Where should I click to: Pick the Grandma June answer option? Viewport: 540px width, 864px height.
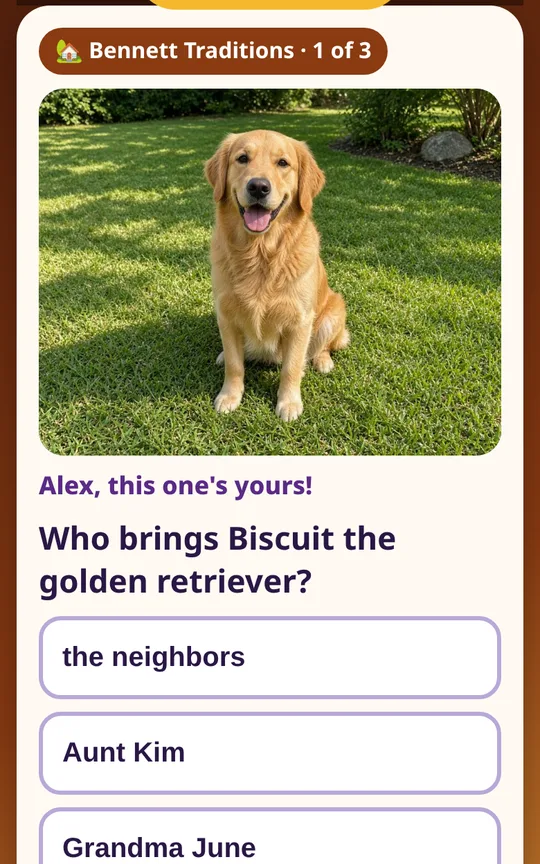coord(269,836)
